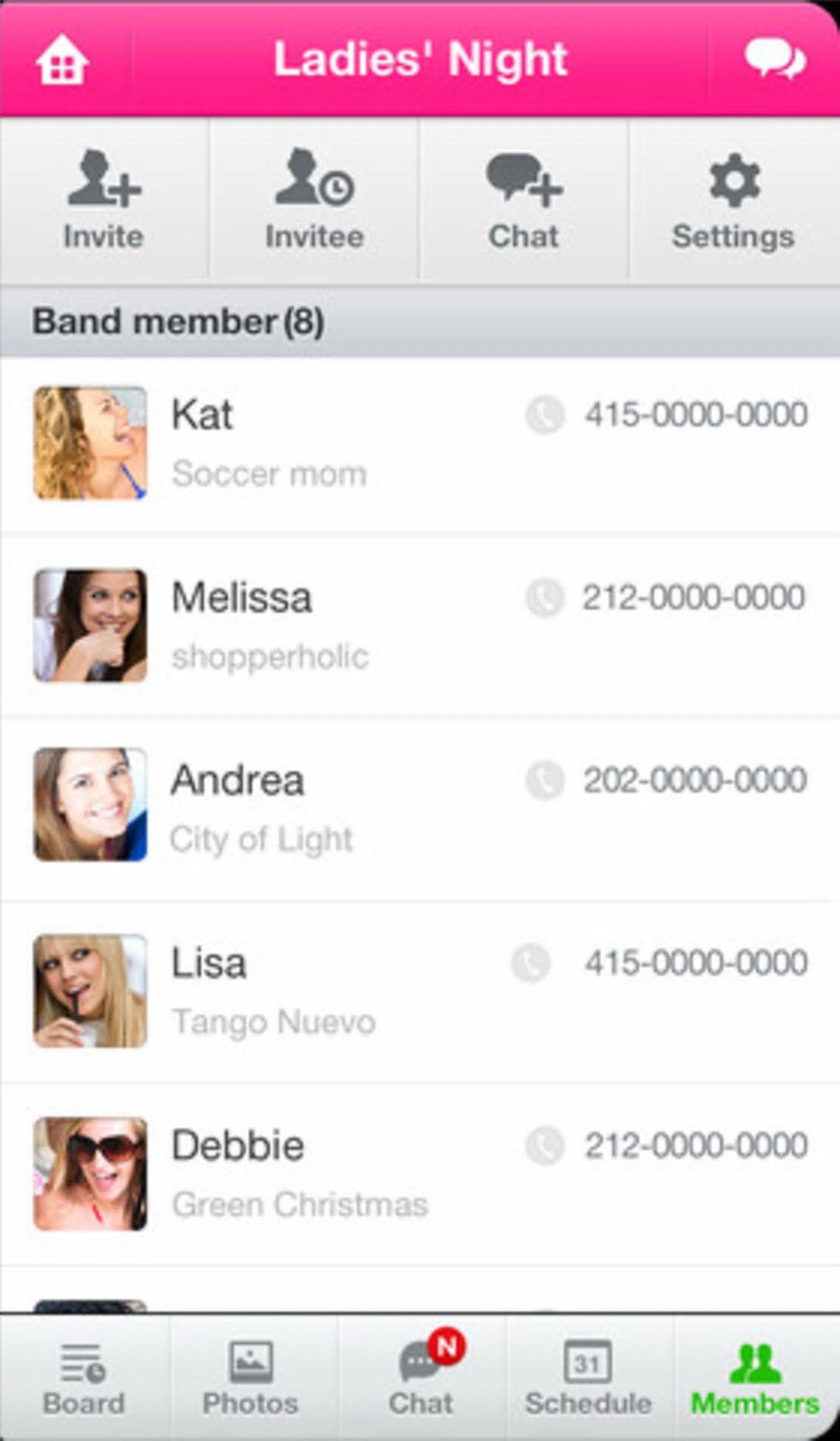The height and width of the screenshot is (1441, 840).
Task: Open the chat bubbles icon in header
Action: tap(774, 59)
